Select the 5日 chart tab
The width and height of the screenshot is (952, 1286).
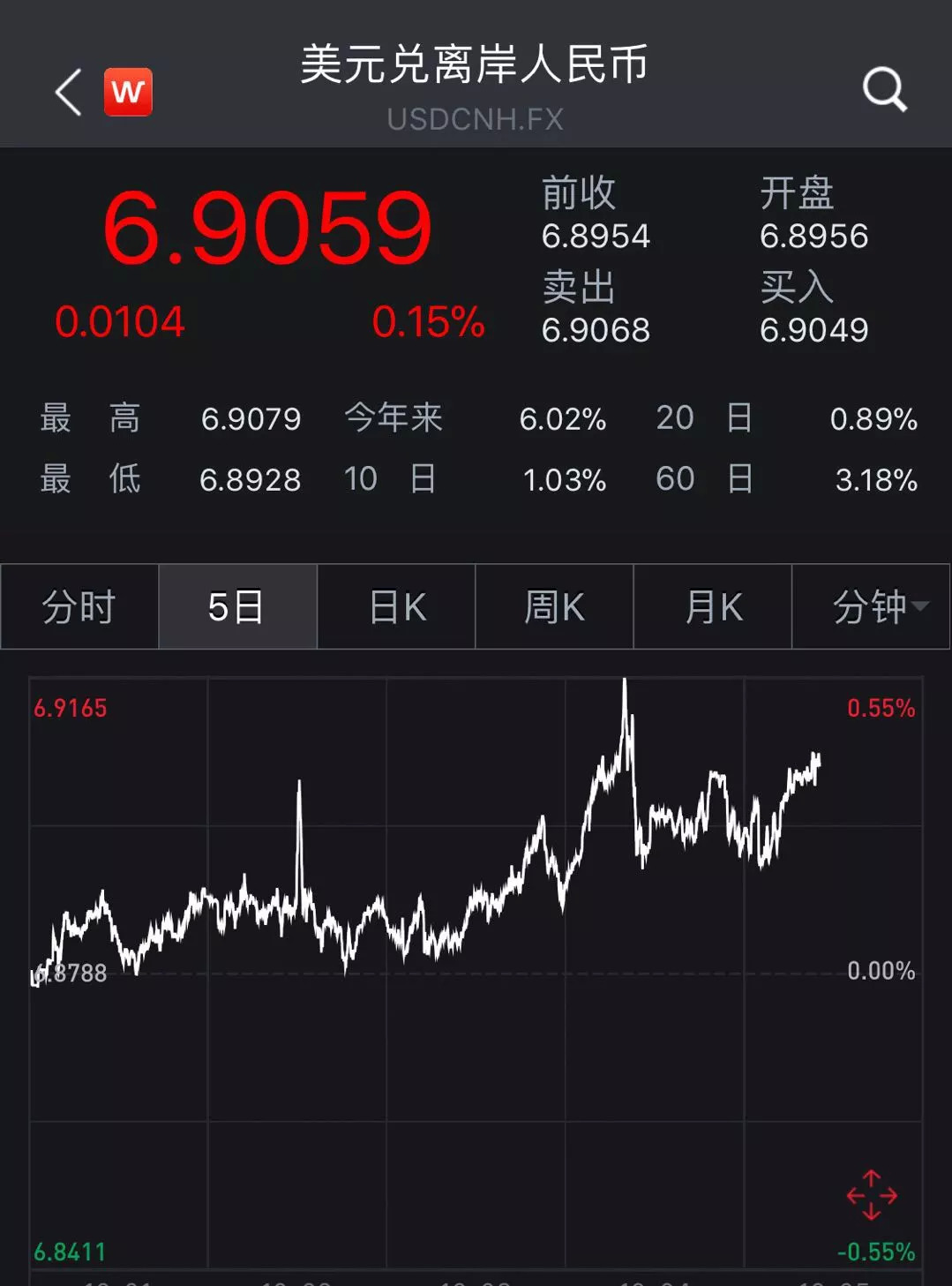[236, 607]
